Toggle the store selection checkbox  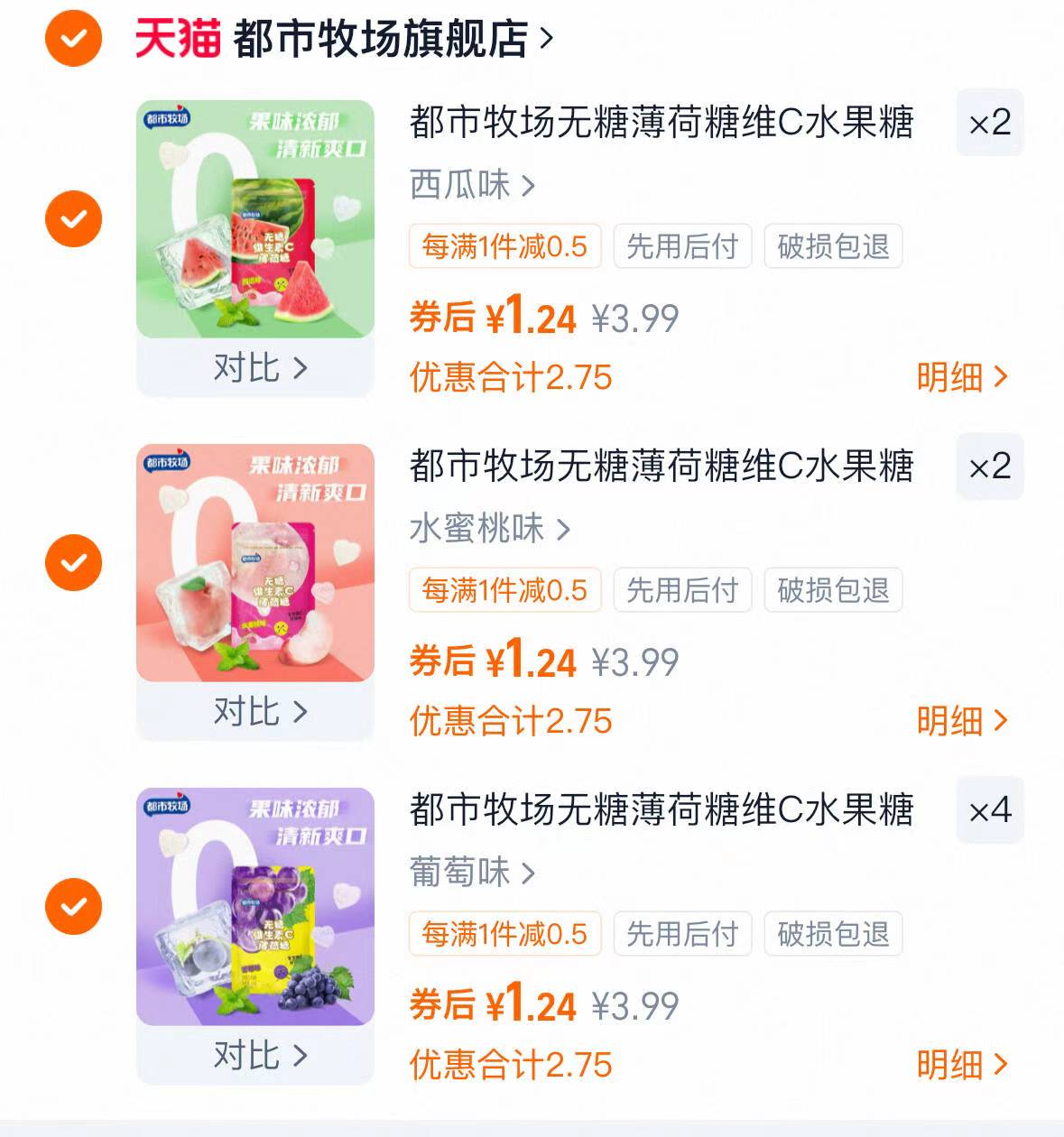pos(72,39)
